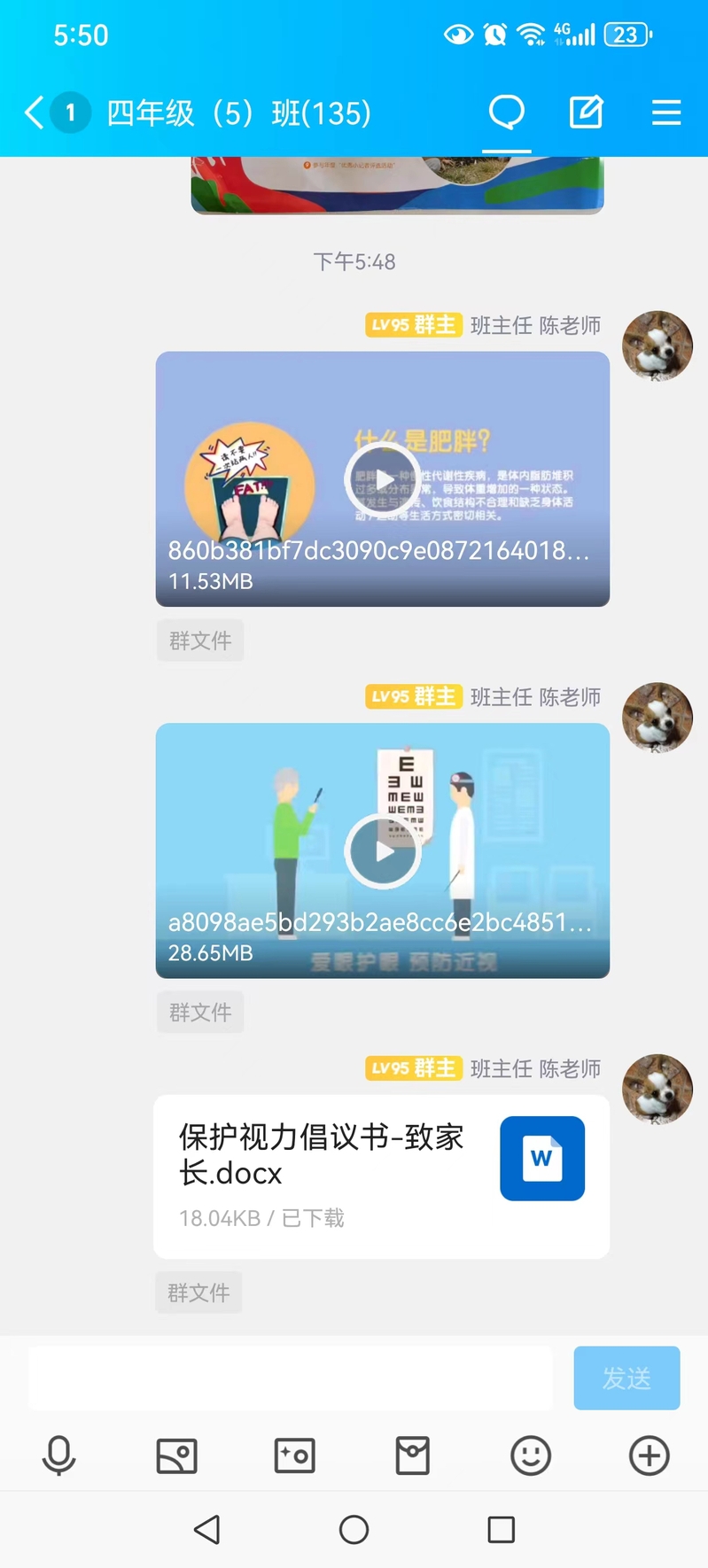
Task: Open the red packet icon
Action: pyautogui.click(x=412, y=1455)
